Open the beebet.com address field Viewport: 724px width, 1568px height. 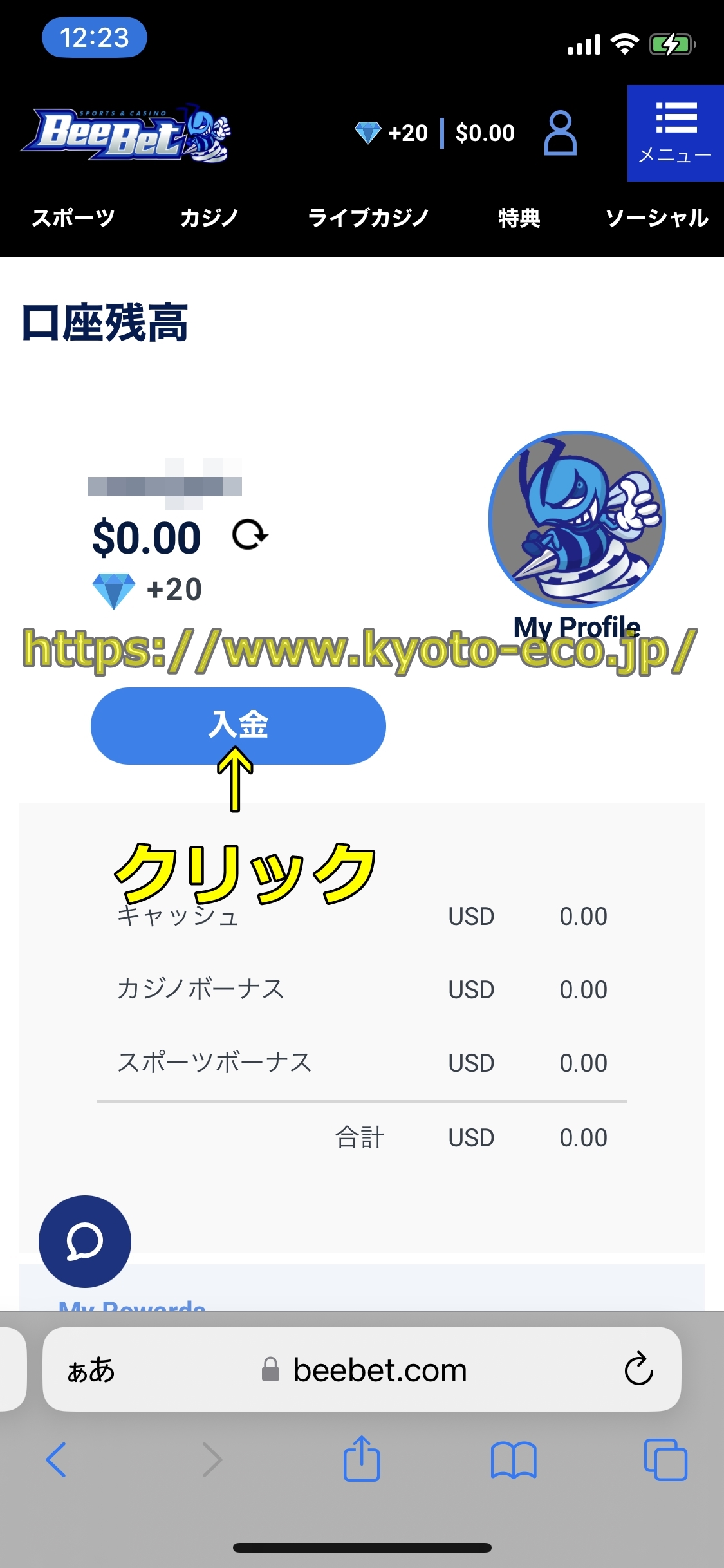pyautogui.click(x=380, y=1370)
